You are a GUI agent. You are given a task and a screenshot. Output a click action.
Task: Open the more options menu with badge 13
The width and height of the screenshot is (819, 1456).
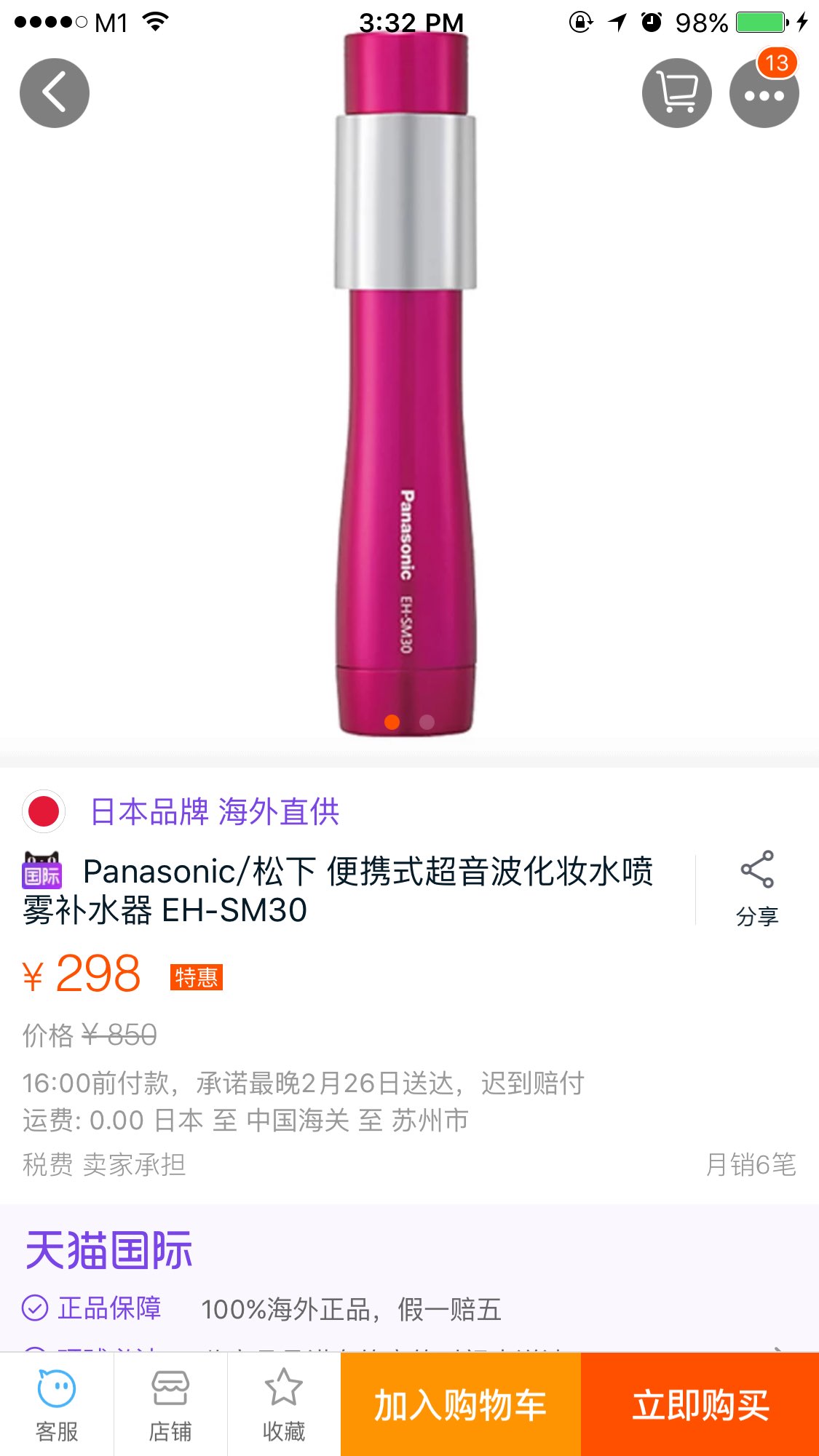764,93
